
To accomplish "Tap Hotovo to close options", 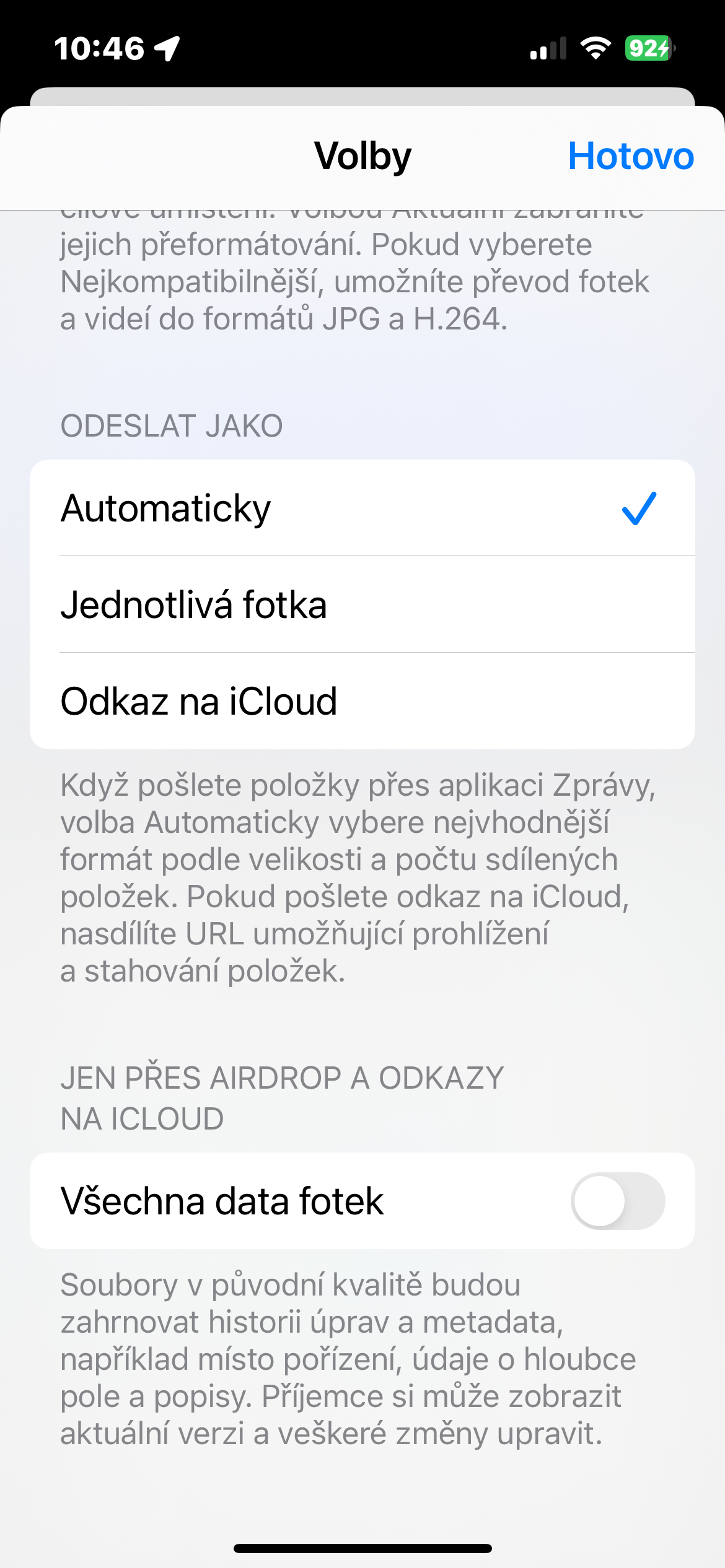I will [630, 156].
